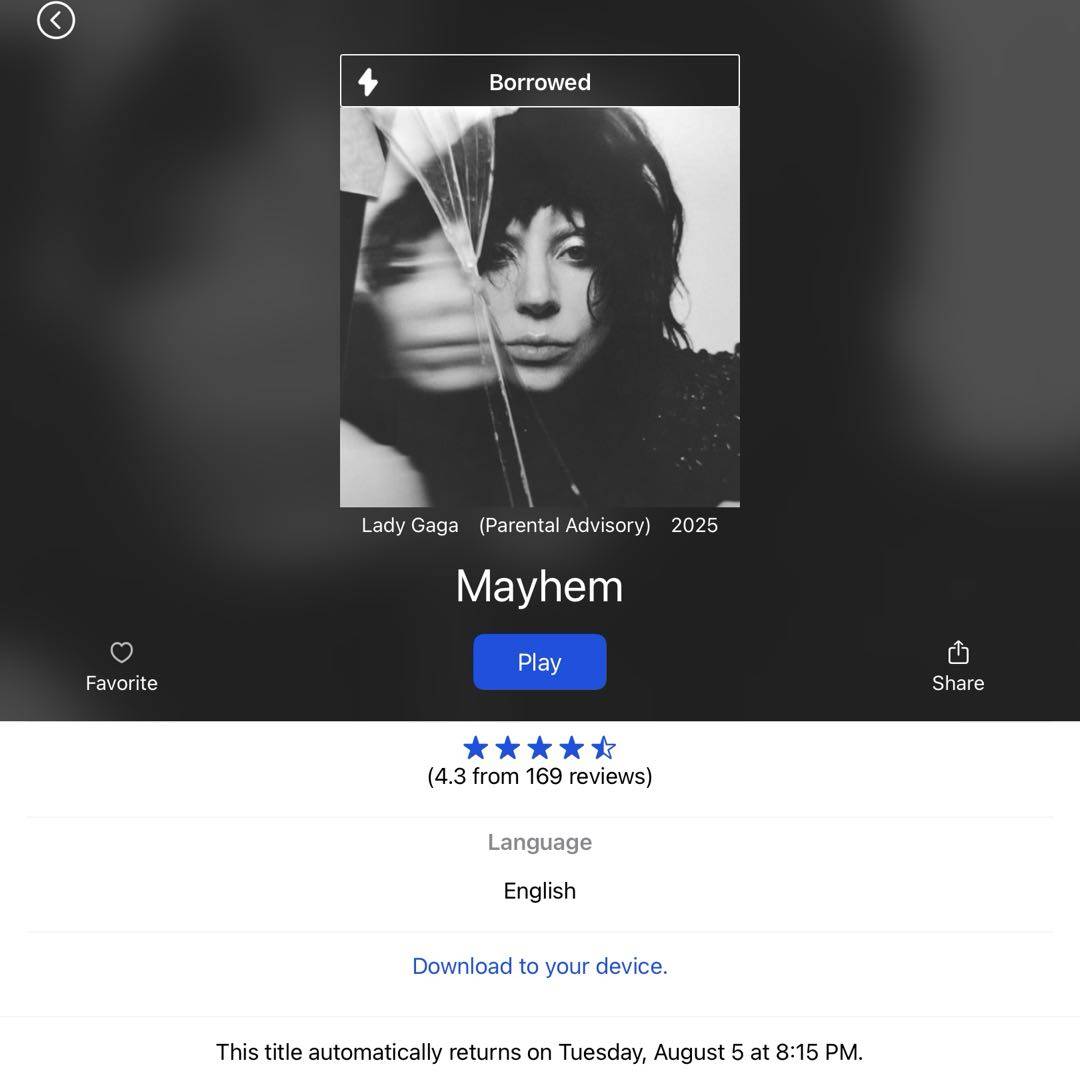Share this album
The height and width of the screenshot is (1080, 1080).
[957, 667]
